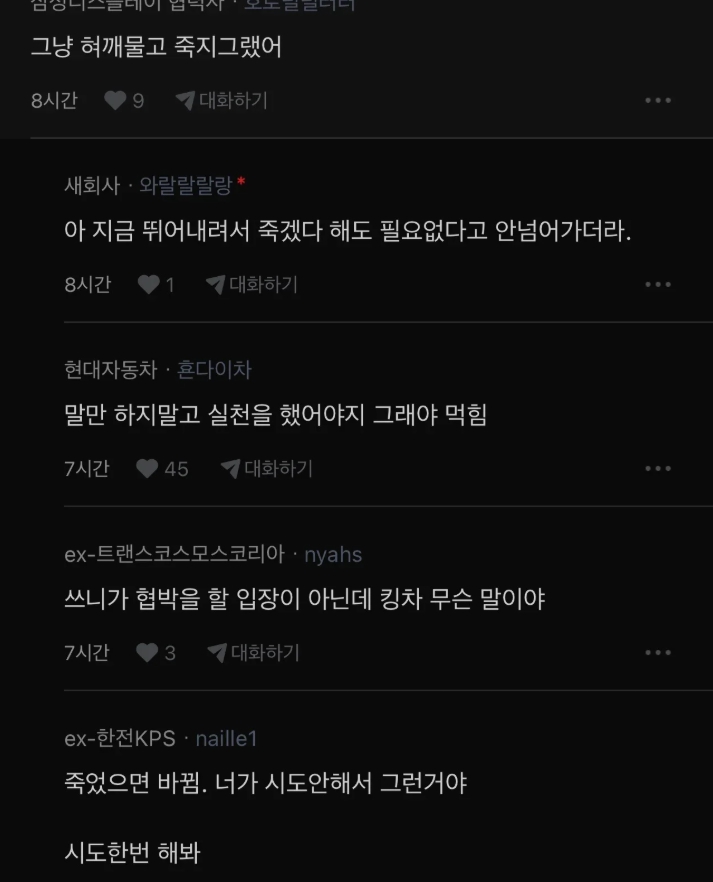This screenshot has height=882, width=713.
Task: Like 횬다이차's comment
Action: pyautogui.click(x=148, y=469)
